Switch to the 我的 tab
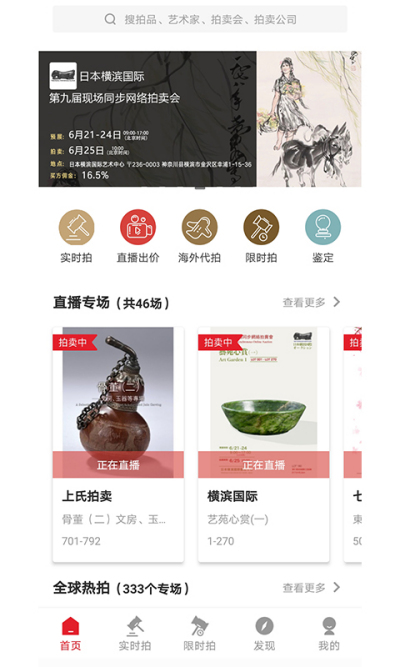The height and width of the screenshot is (667, 400). [x=329, y=634]
